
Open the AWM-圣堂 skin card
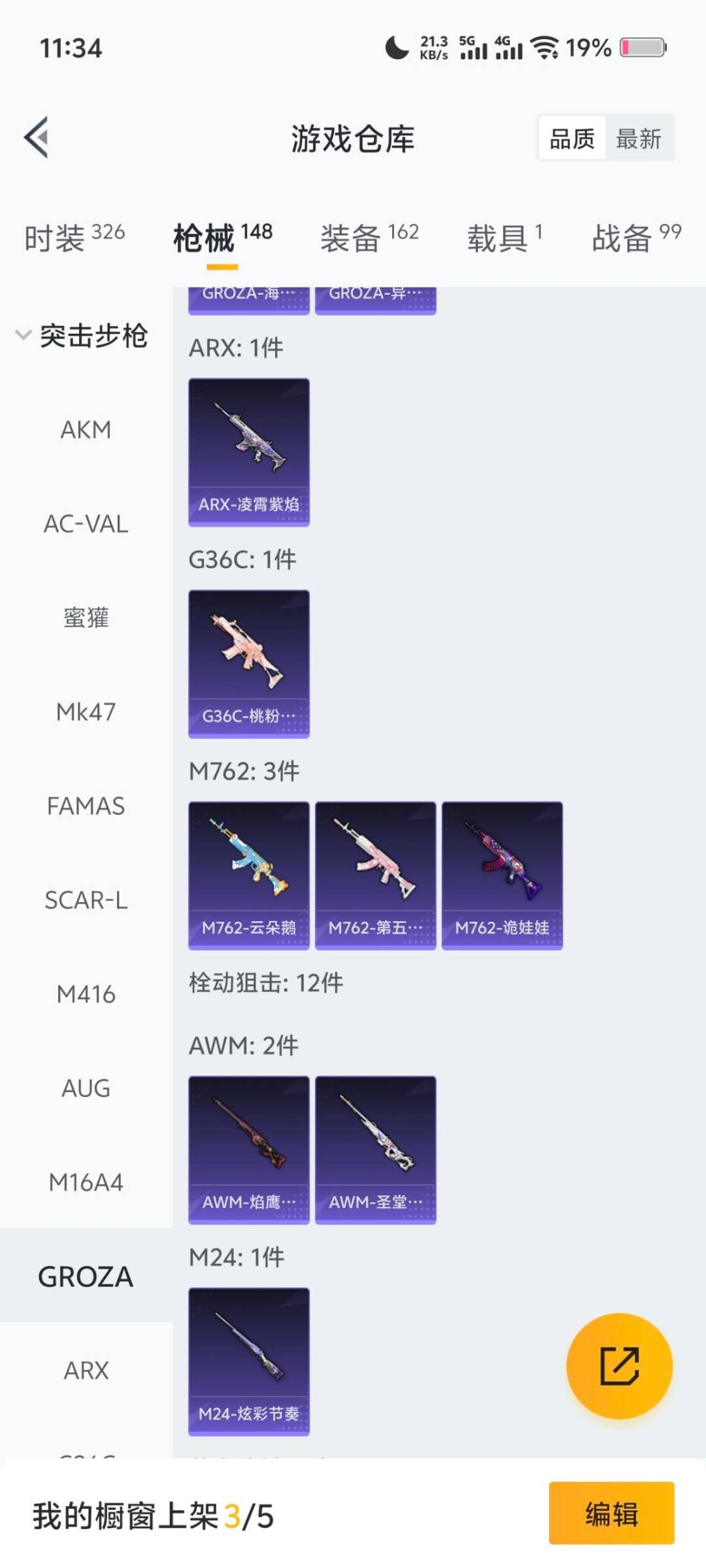tap(375, 1150)
